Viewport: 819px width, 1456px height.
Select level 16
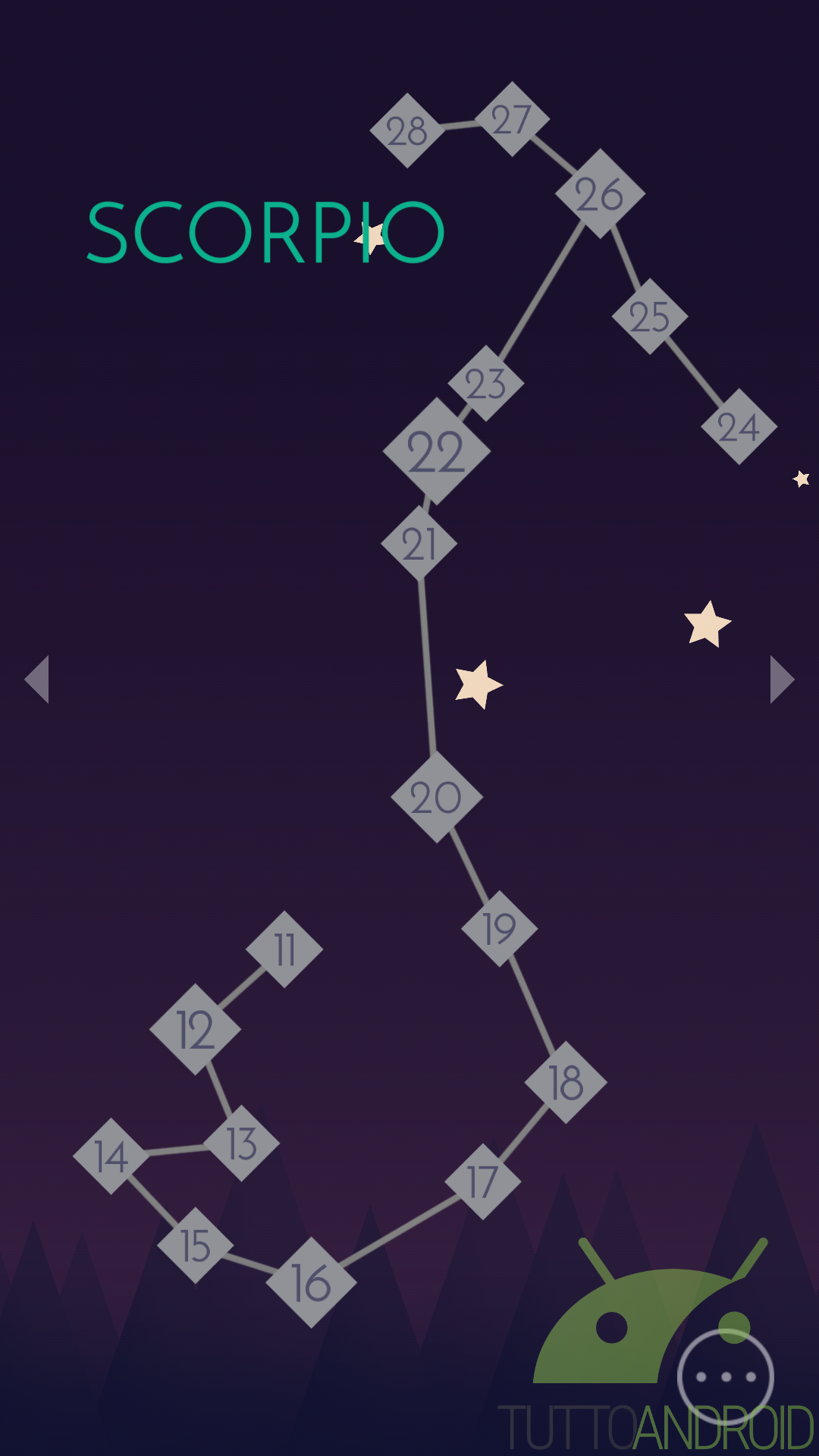pyautogui.click(x=311, y=1283)
